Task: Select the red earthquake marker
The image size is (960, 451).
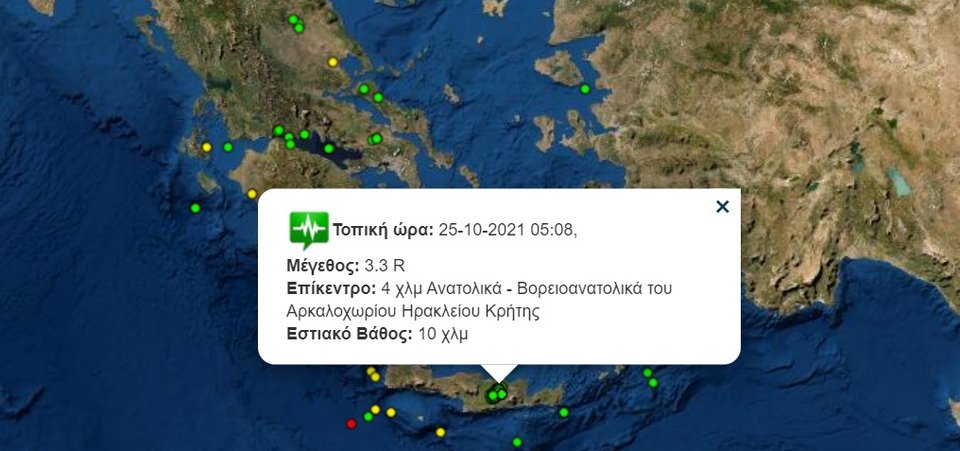Action: (351, 423)
